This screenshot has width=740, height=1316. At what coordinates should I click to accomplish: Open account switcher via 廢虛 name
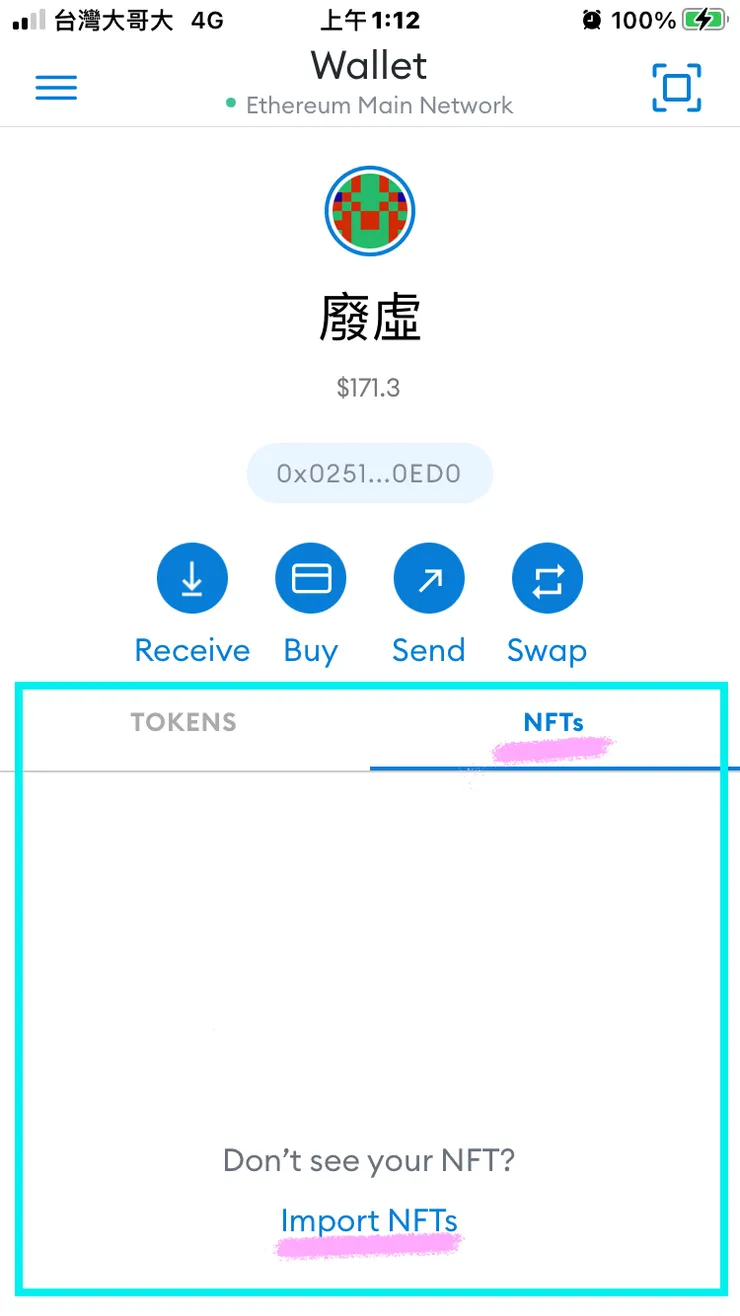point(370,315)
